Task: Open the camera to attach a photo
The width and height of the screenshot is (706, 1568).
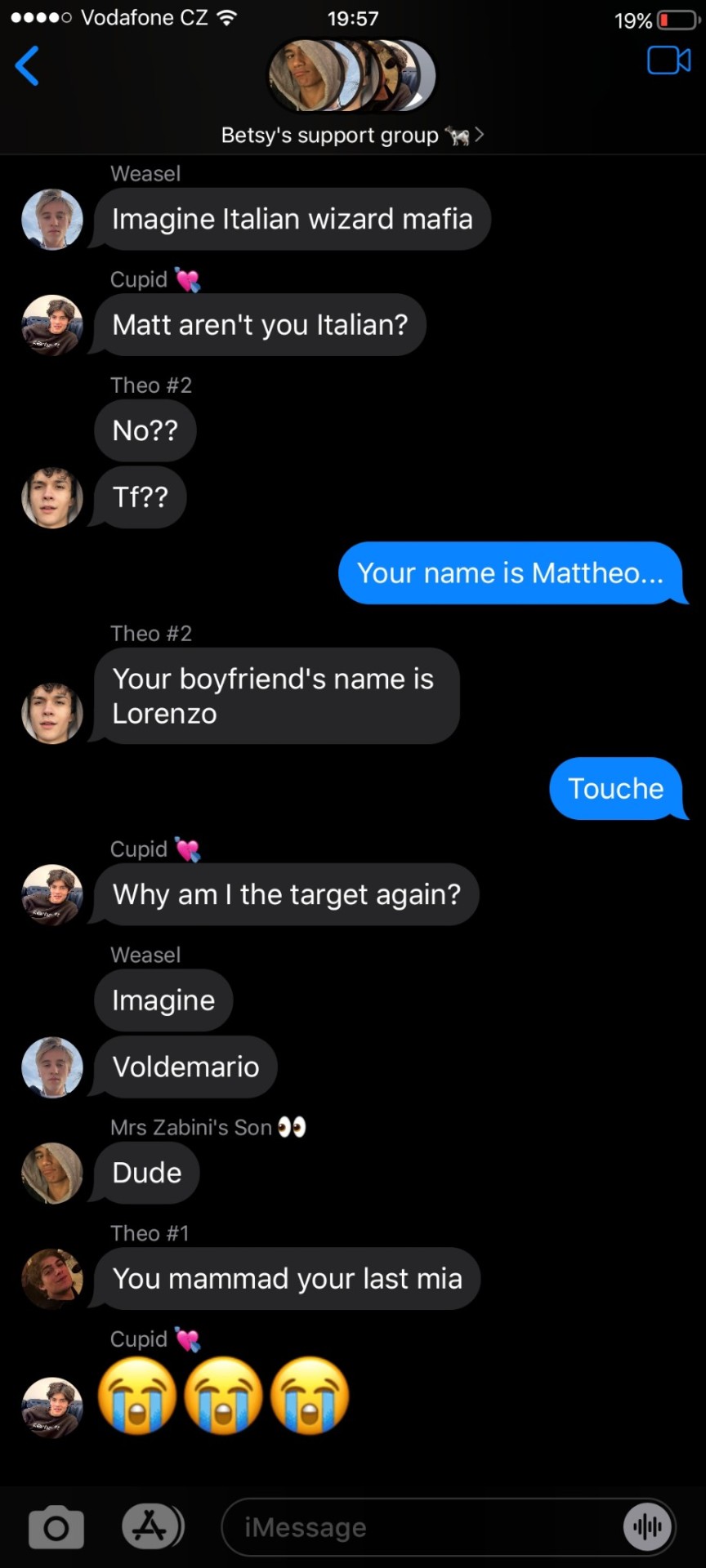Action: click(56, 1527)
